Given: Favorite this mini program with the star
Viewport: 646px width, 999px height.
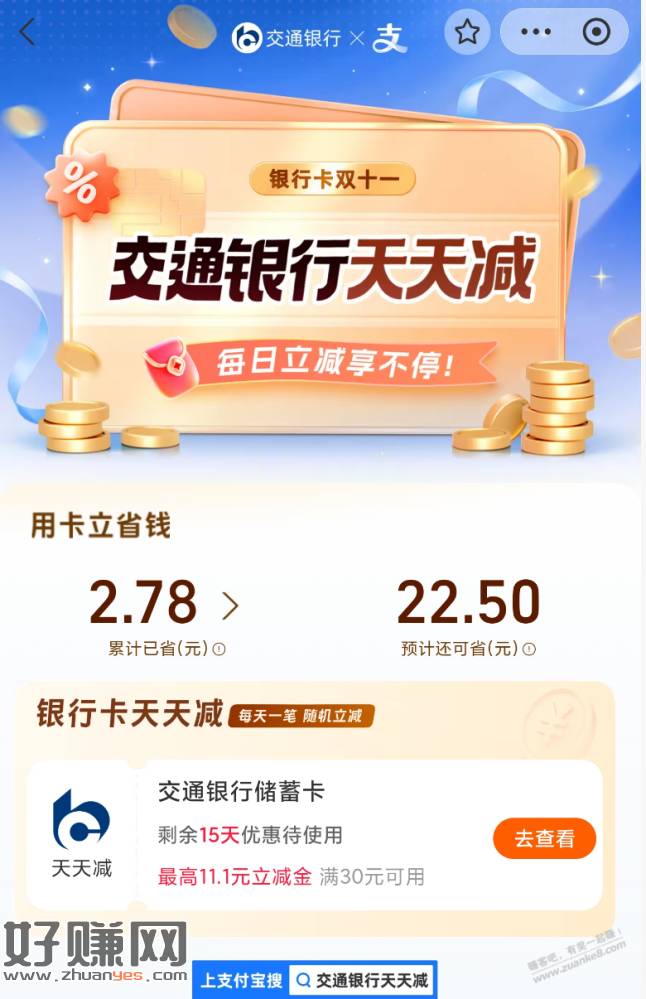Looking at the screenshot, I should coord(467,32).
